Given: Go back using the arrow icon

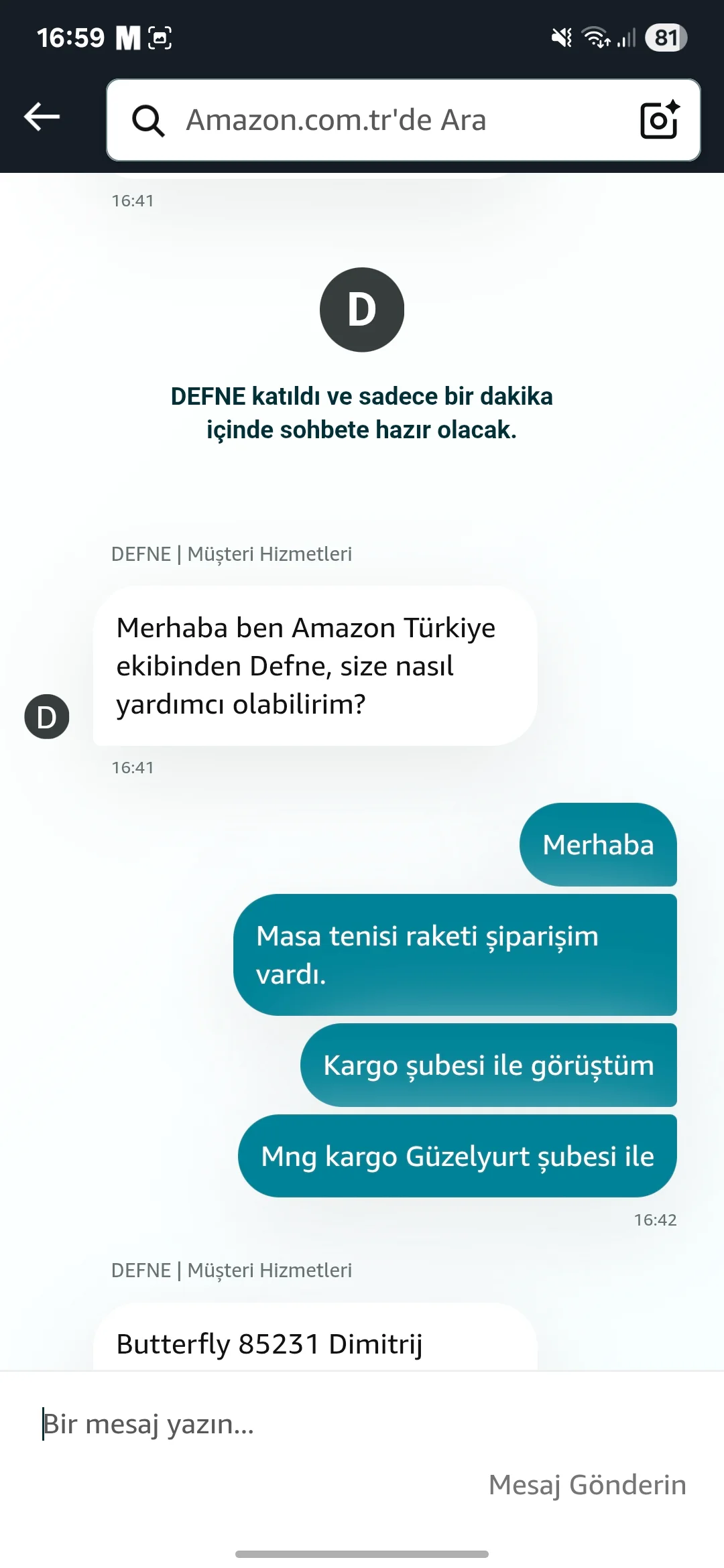Looking at the screenshot, I should click(x=42, y=117).
